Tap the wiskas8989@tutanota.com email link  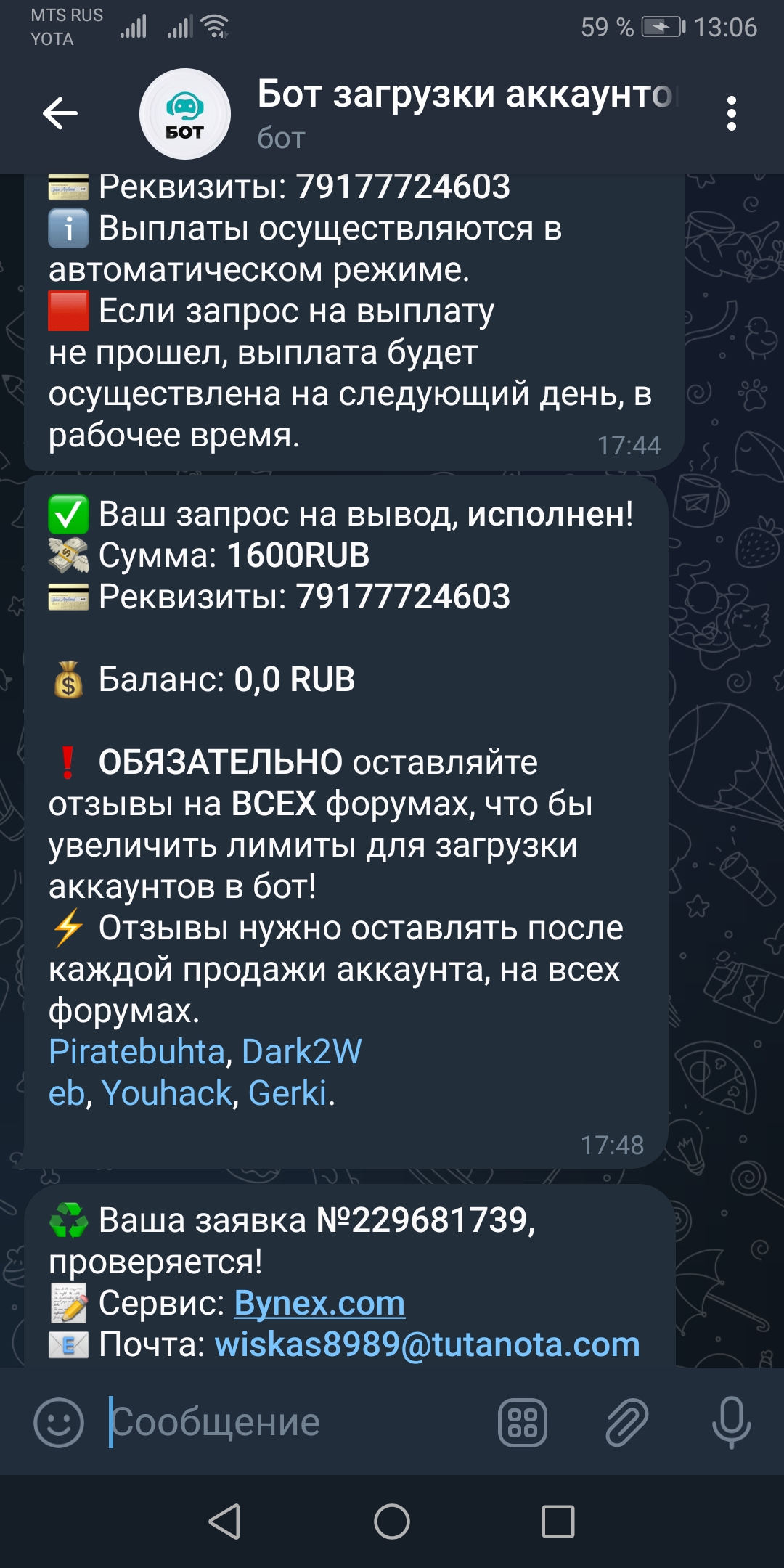point(427,1345)
